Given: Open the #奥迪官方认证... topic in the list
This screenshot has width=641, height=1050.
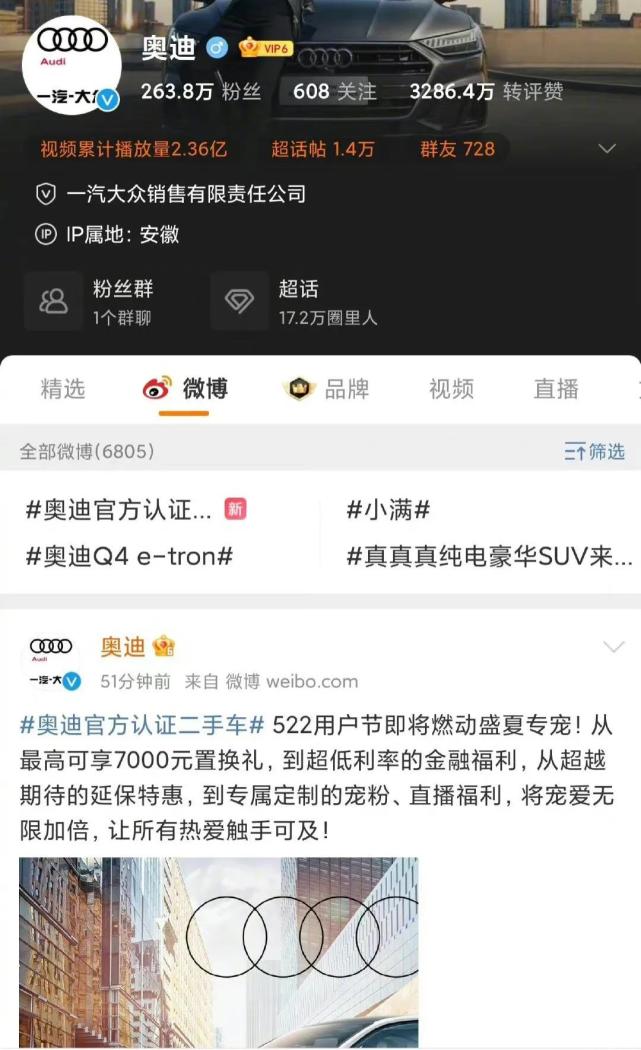Looking at the screenshot, I should (119, 510).
